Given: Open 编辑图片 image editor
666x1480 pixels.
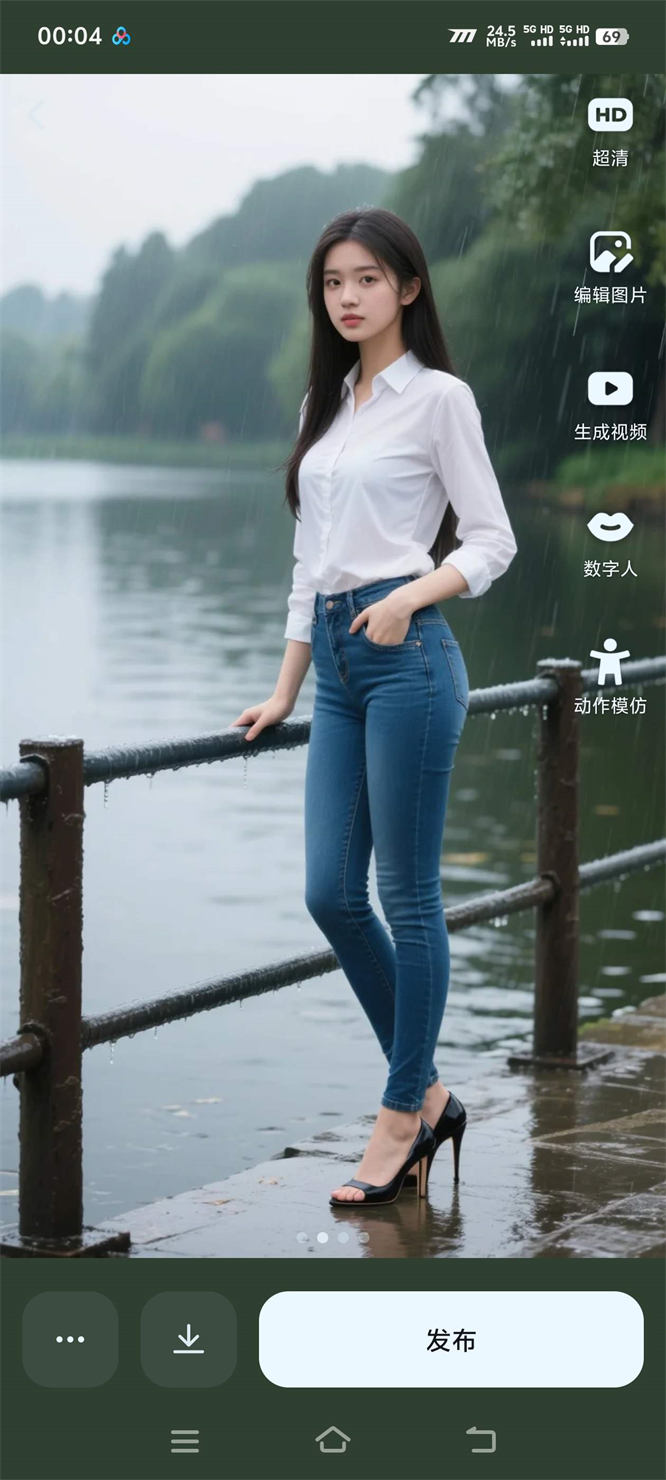Looking at the screenshot, I should coord(610,266).
